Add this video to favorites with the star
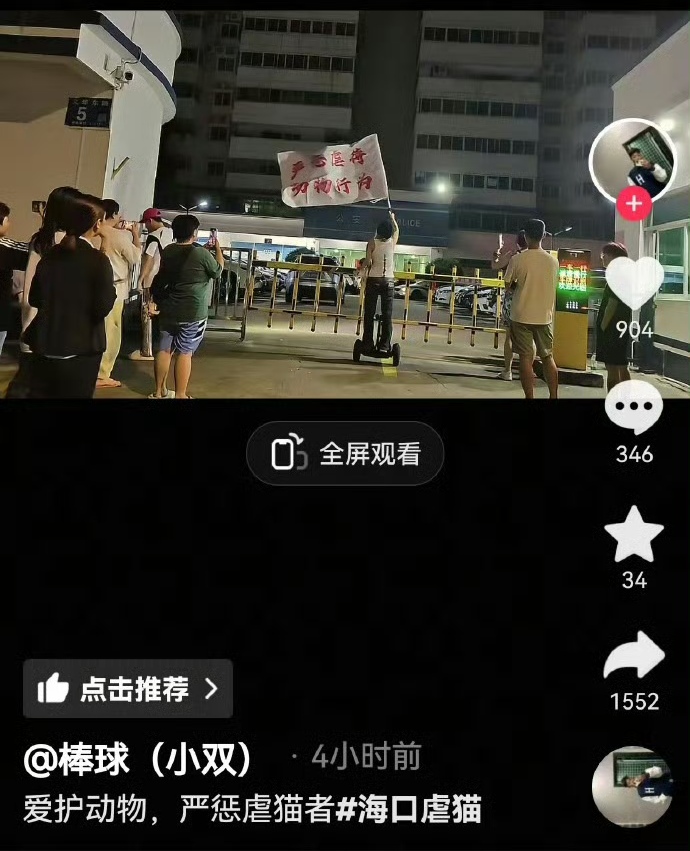690x851 pixels. click(x=634, y=535)
